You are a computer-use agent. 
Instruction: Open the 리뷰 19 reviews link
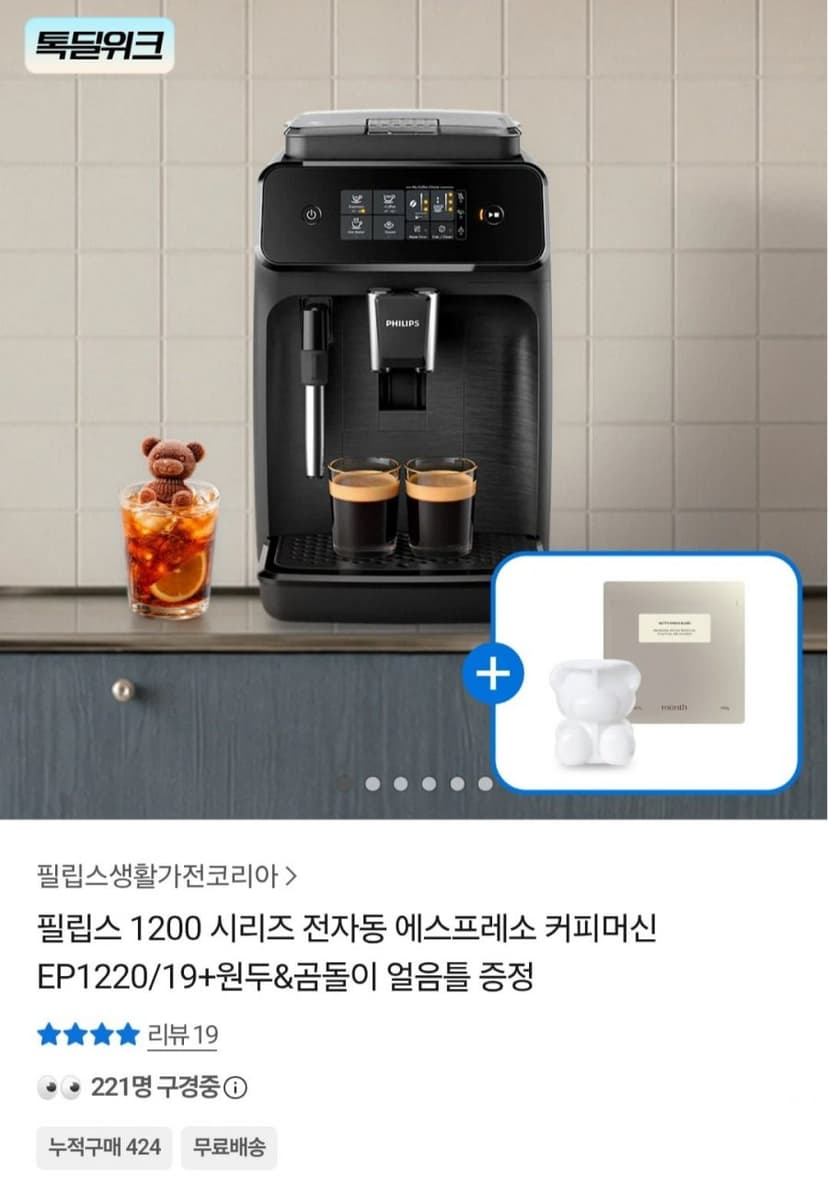[x=182, y=1035]
